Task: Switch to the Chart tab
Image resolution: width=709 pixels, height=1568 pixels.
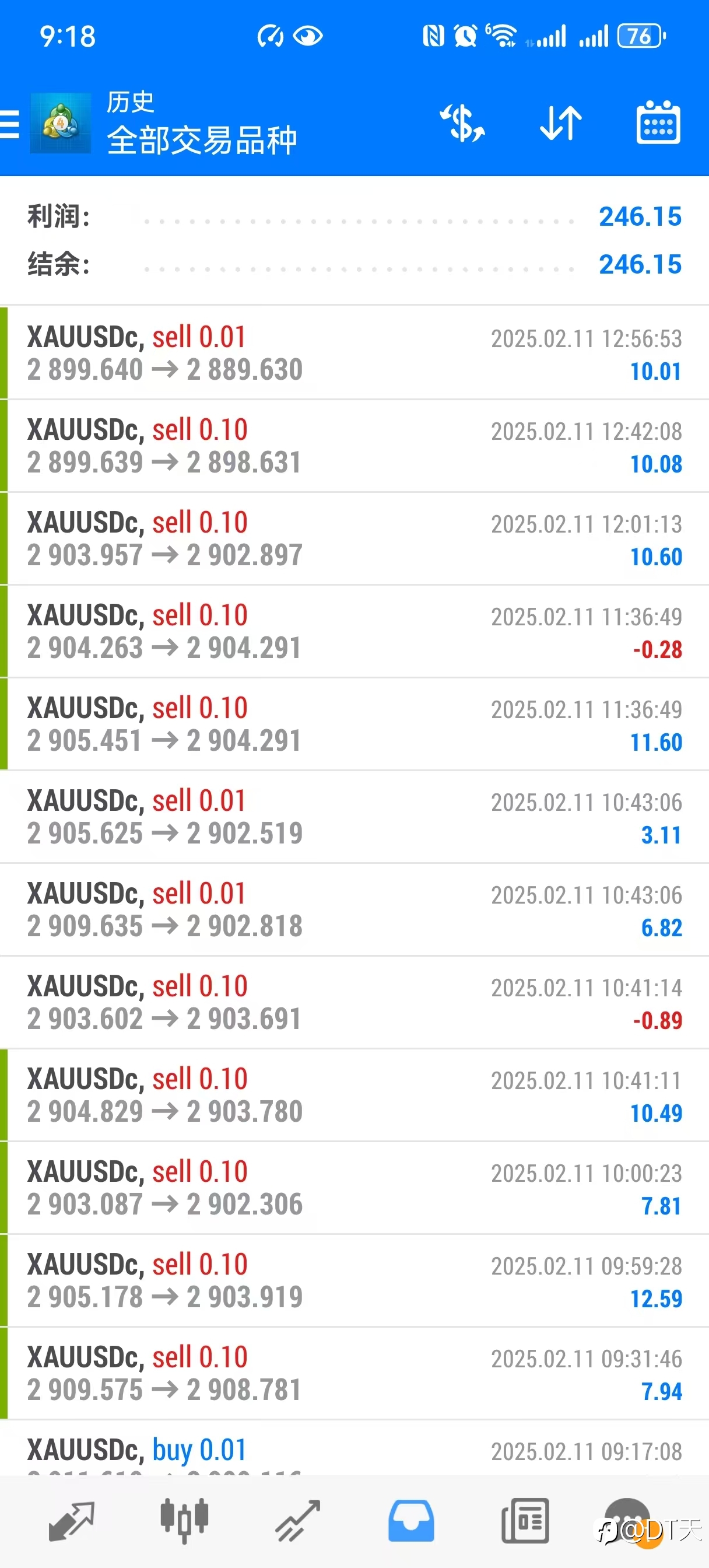Action: (x=184, y=1521)
